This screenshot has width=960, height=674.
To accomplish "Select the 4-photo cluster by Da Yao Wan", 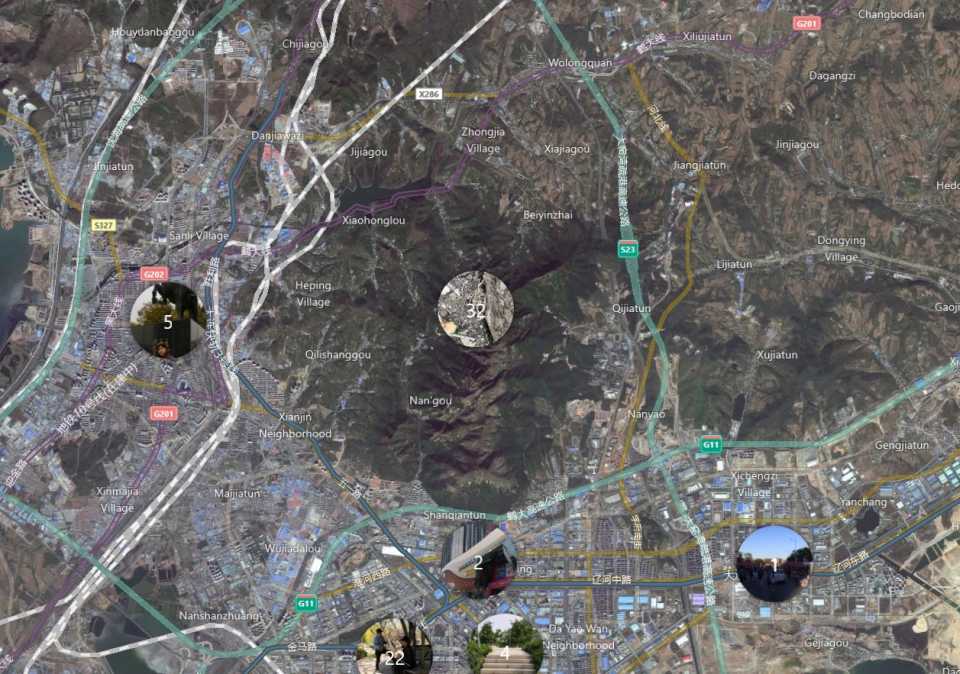I will coord(506,648).
